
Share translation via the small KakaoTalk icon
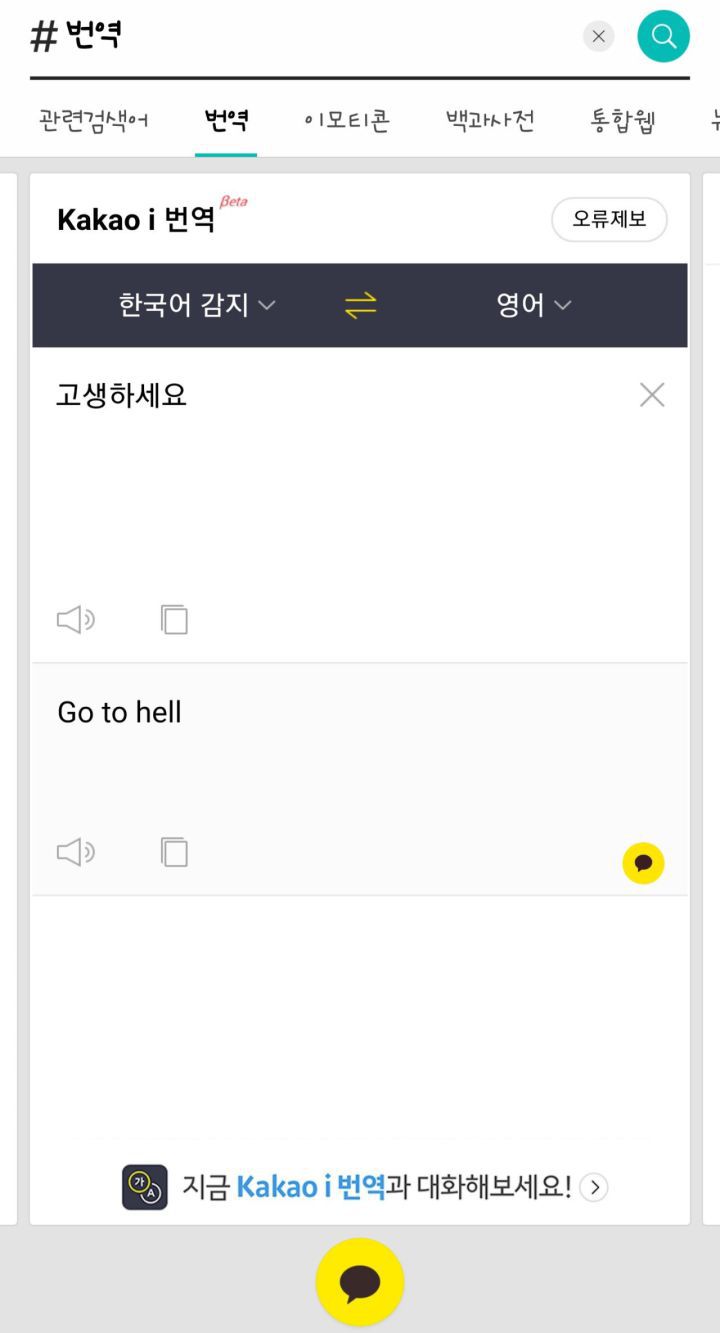click(643, 863)
